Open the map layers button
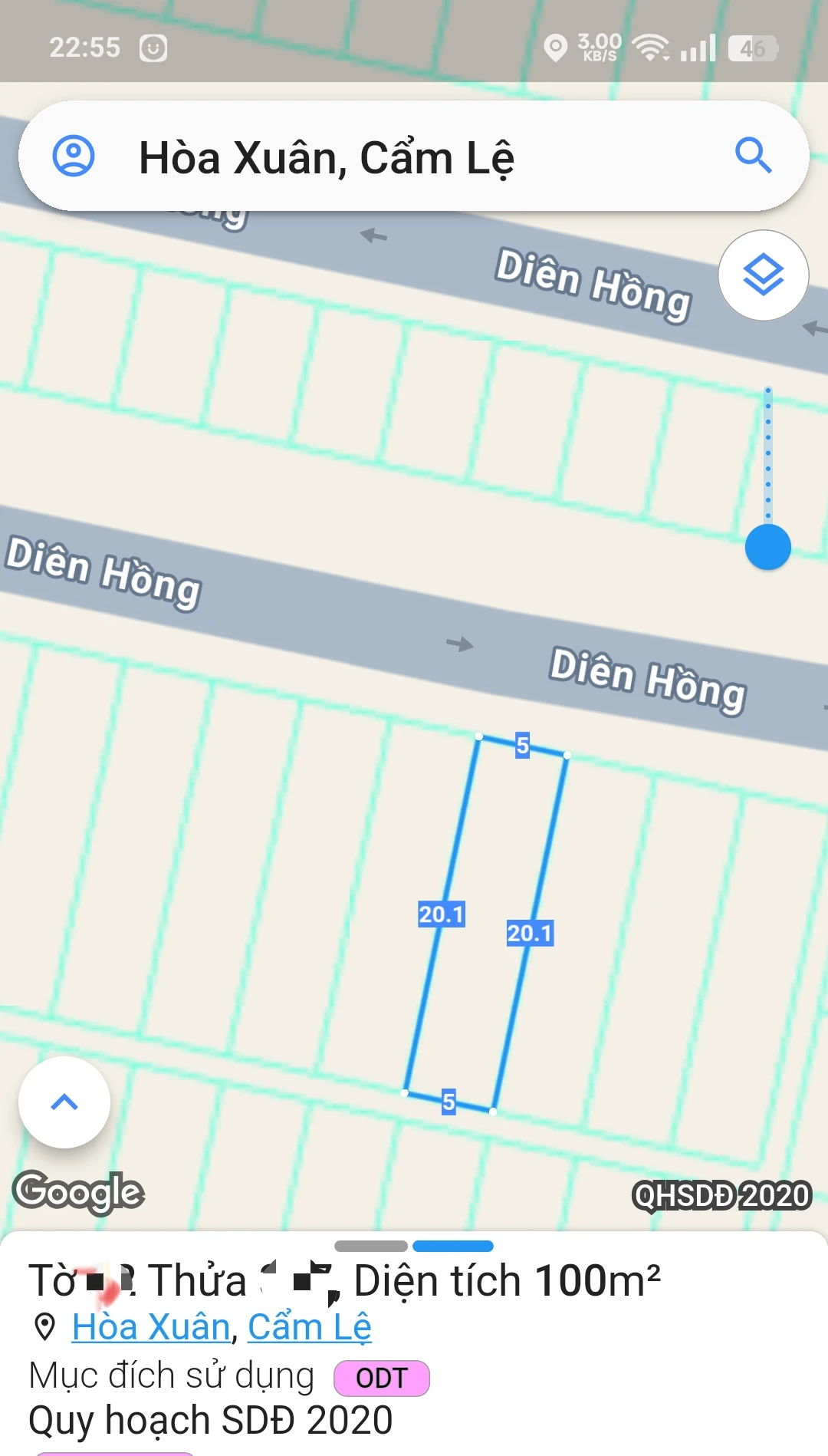The image size is (828, 1456). coord(764,275)
